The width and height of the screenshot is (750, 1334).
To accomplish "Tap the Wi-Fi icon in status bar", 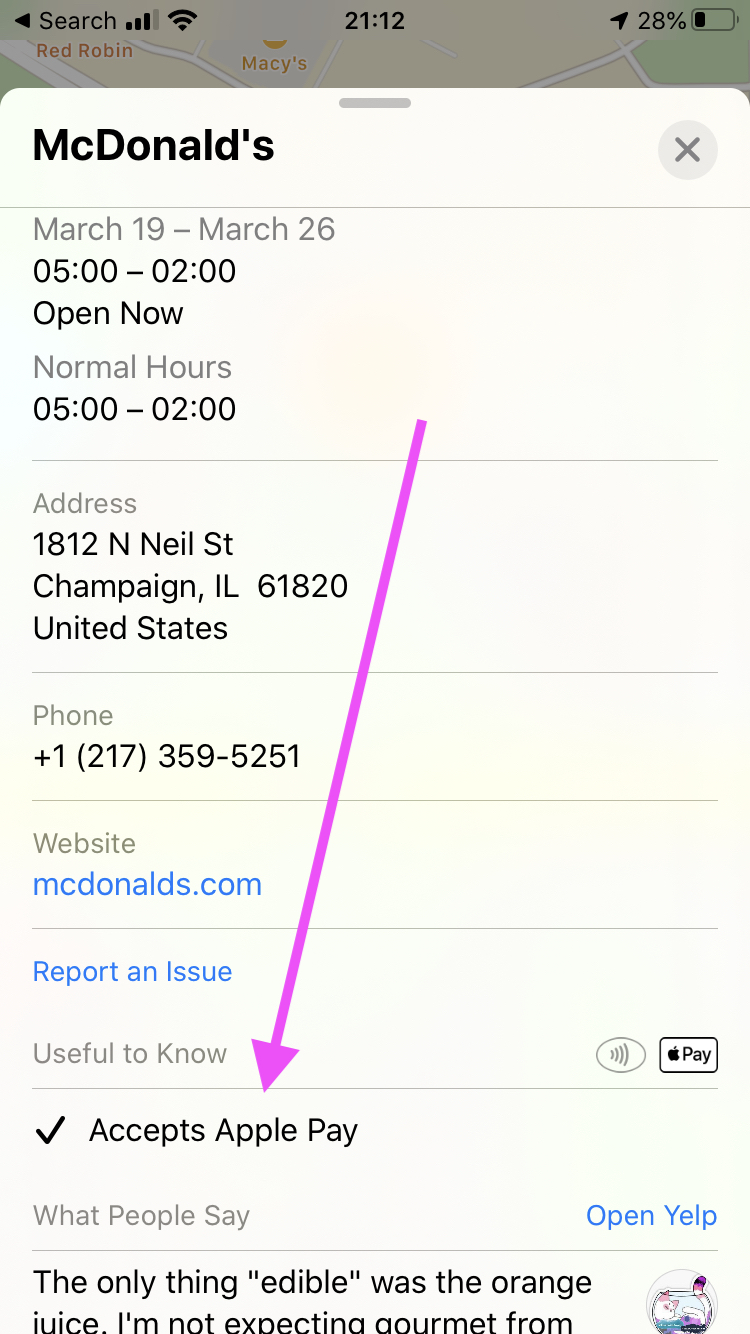I will (183, 20).
